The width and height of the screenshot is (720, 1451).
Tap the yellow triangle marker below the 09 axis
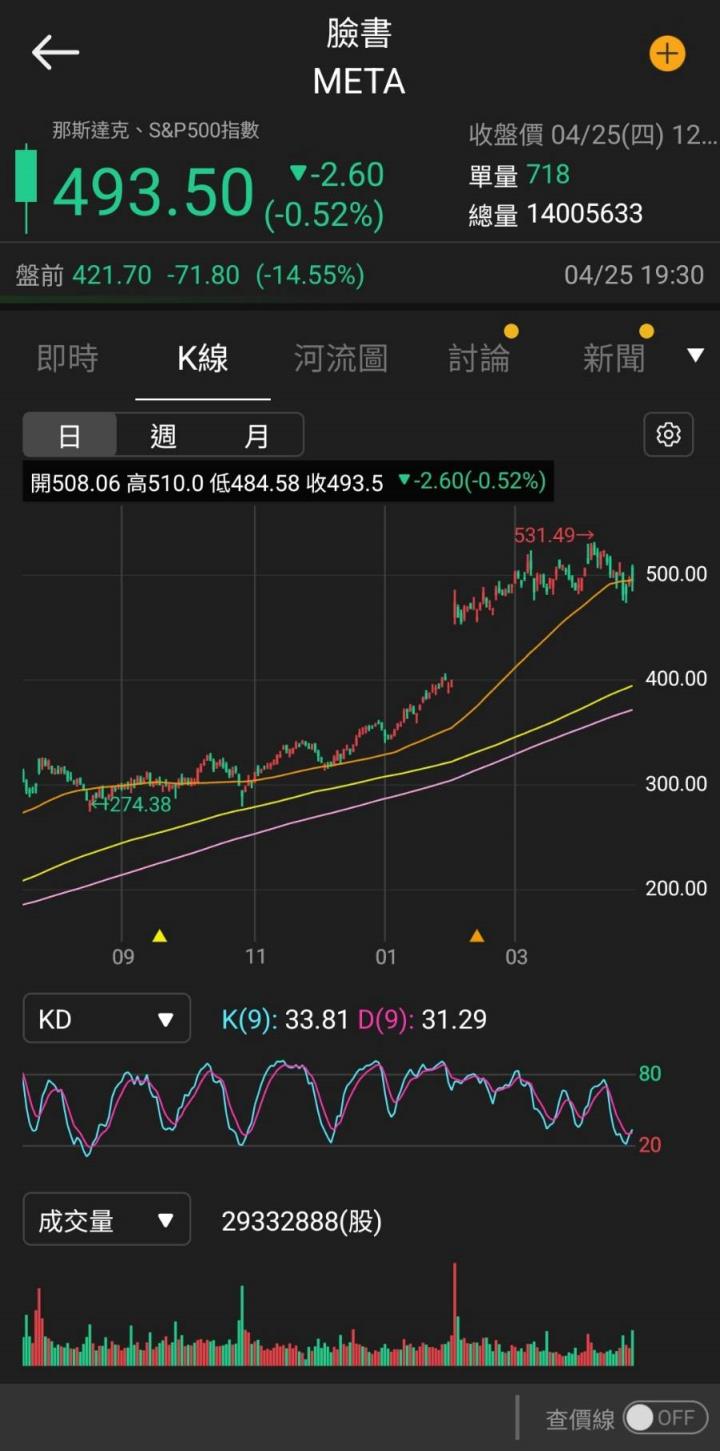pyautogui.click(x=158, y=936)
